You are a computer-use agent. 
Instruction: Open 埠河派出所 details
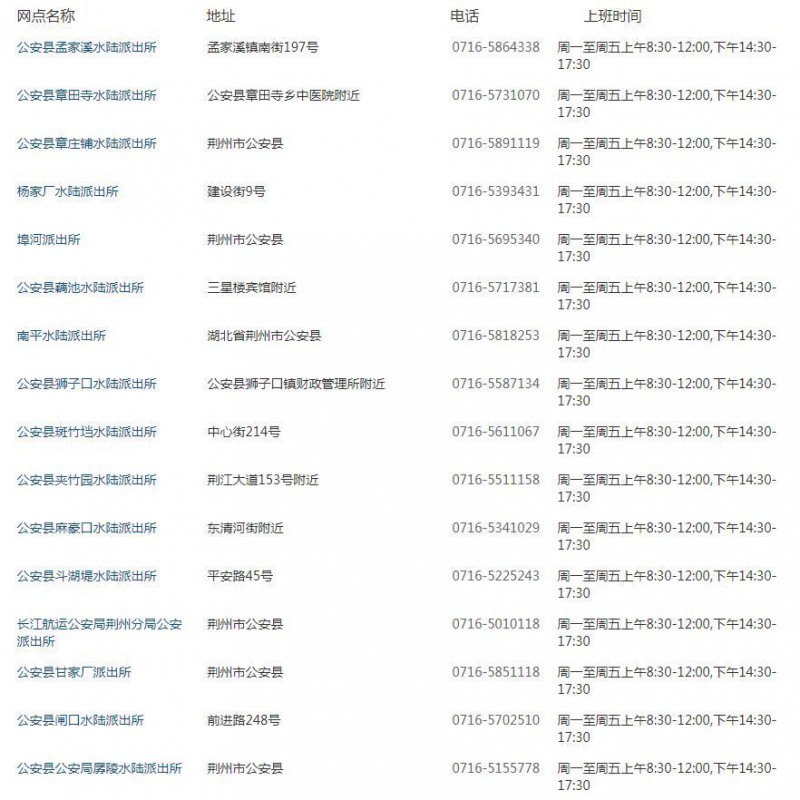(49, 239)
